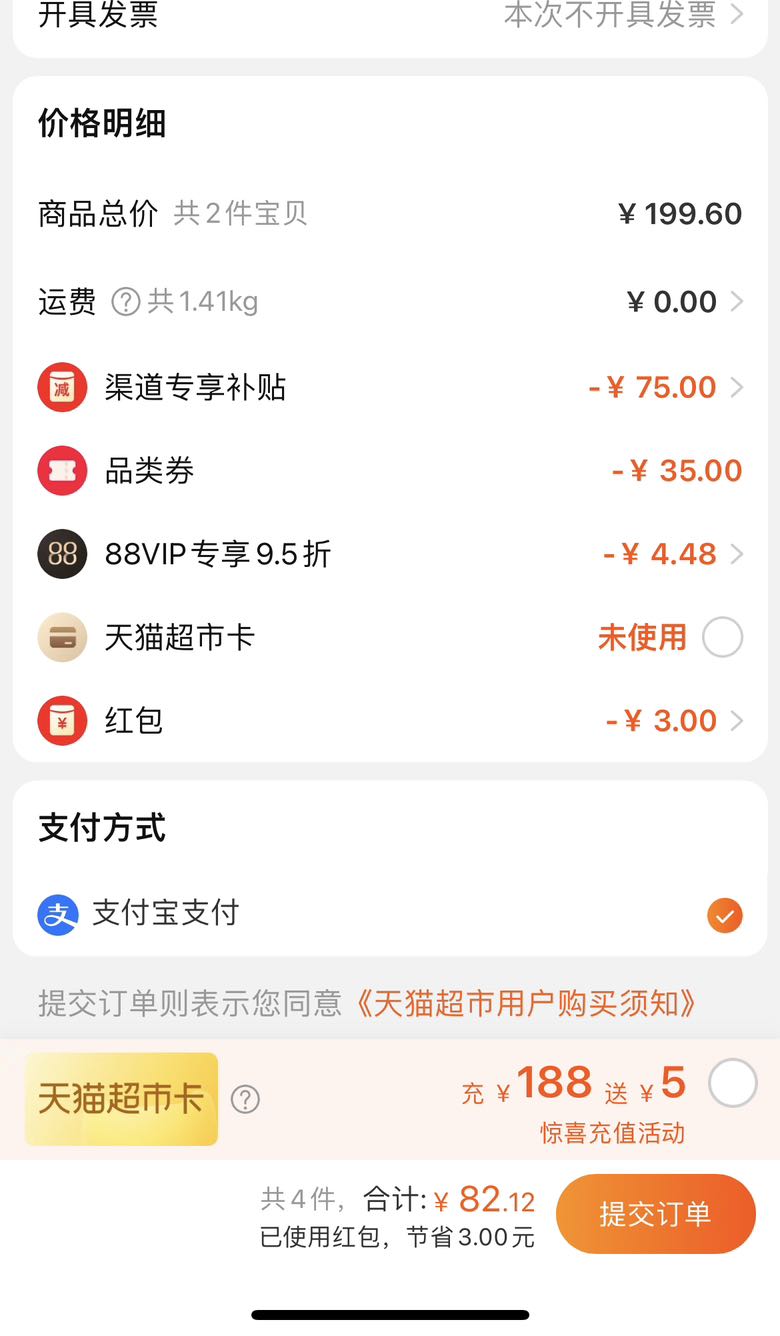780x1336 pixels.
Task: Select the 充188送5 recharge offer
Action: coord(732,1083)
